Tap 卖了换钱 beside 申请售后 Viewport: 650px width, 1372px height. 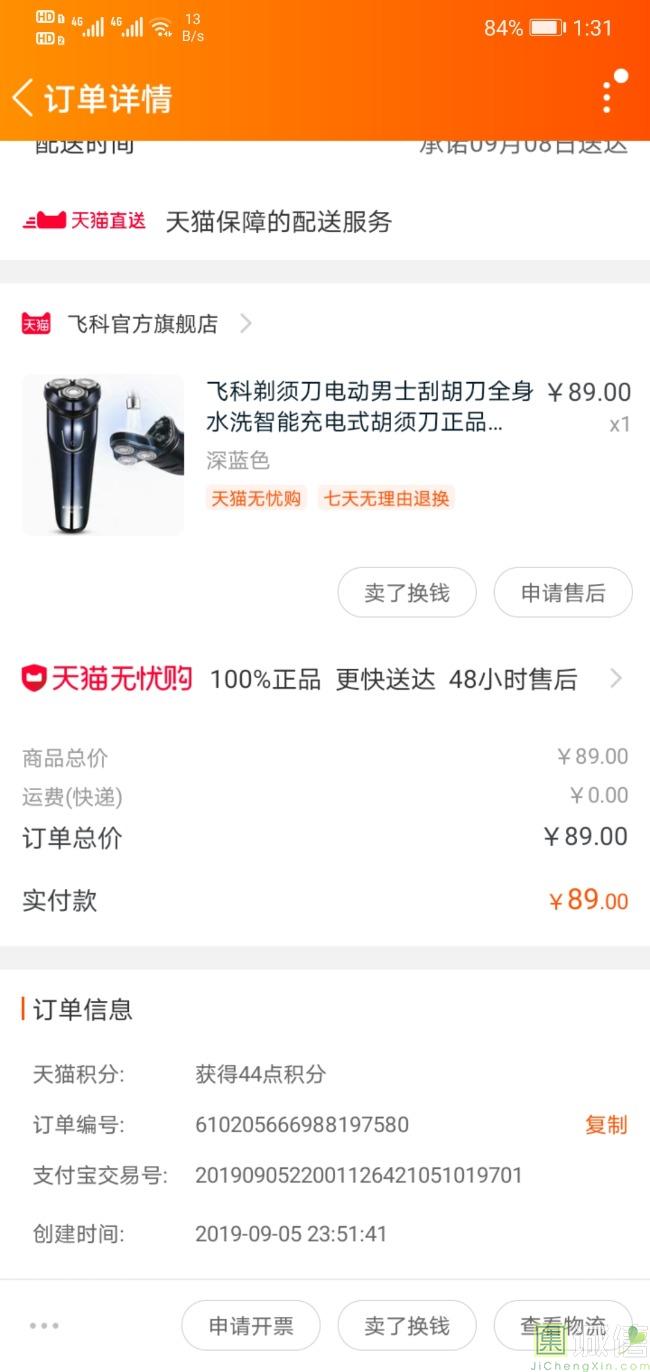(407, 593)
